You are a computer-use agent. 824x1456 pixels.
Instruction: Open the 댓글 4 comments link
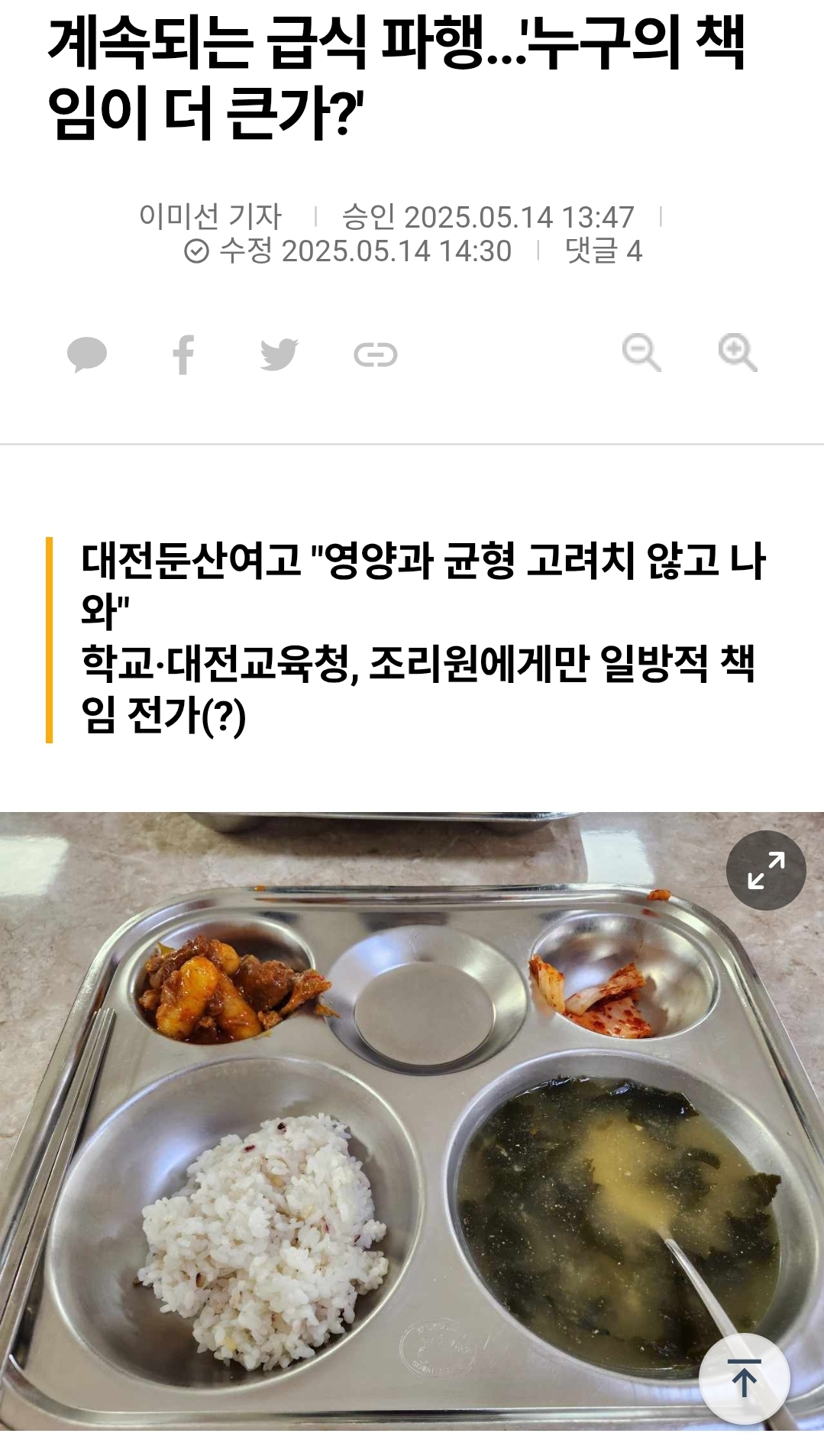point(603,251)
